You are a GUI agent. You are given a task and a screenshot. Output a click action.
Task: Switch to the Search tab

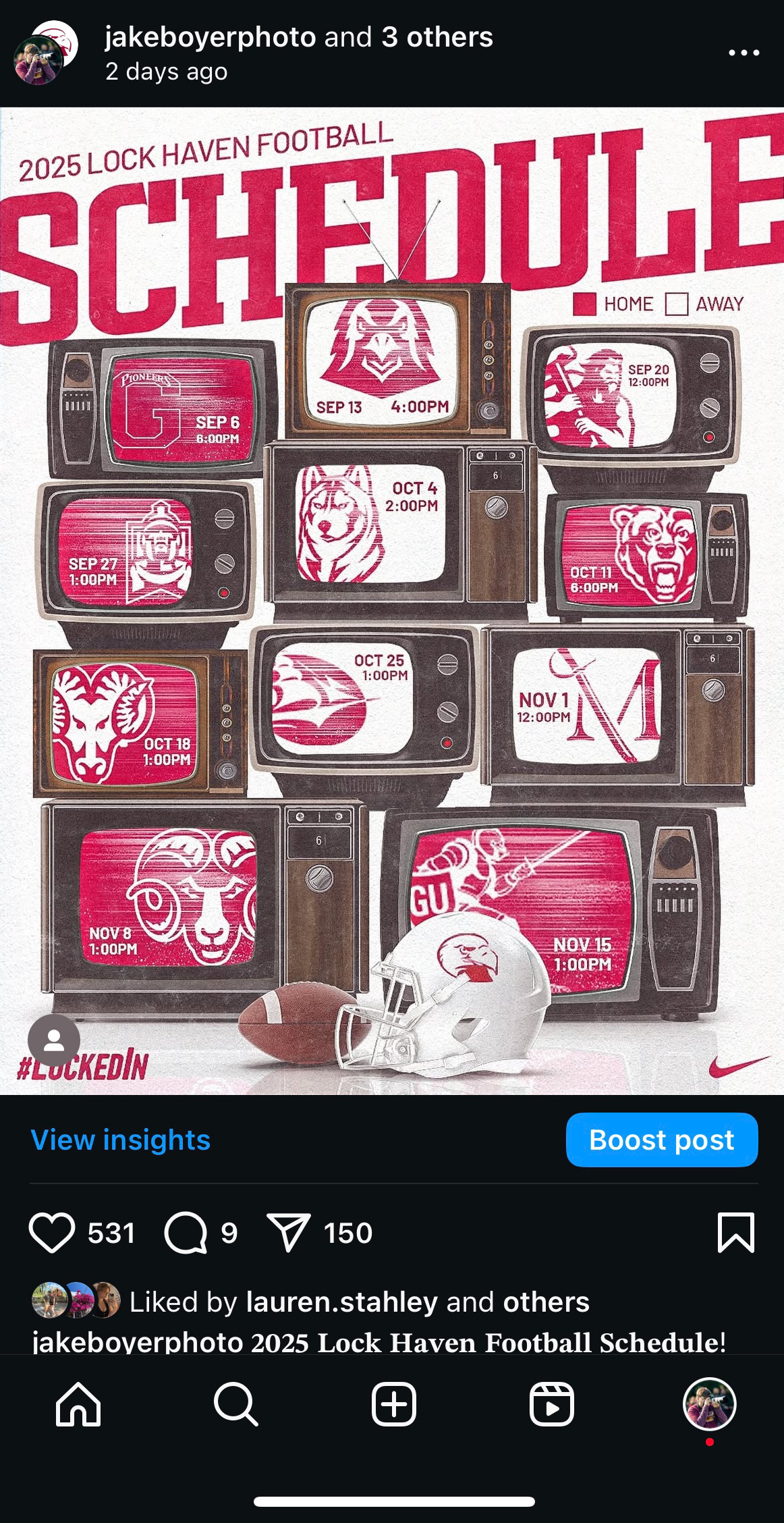[x=235, y=1404]
